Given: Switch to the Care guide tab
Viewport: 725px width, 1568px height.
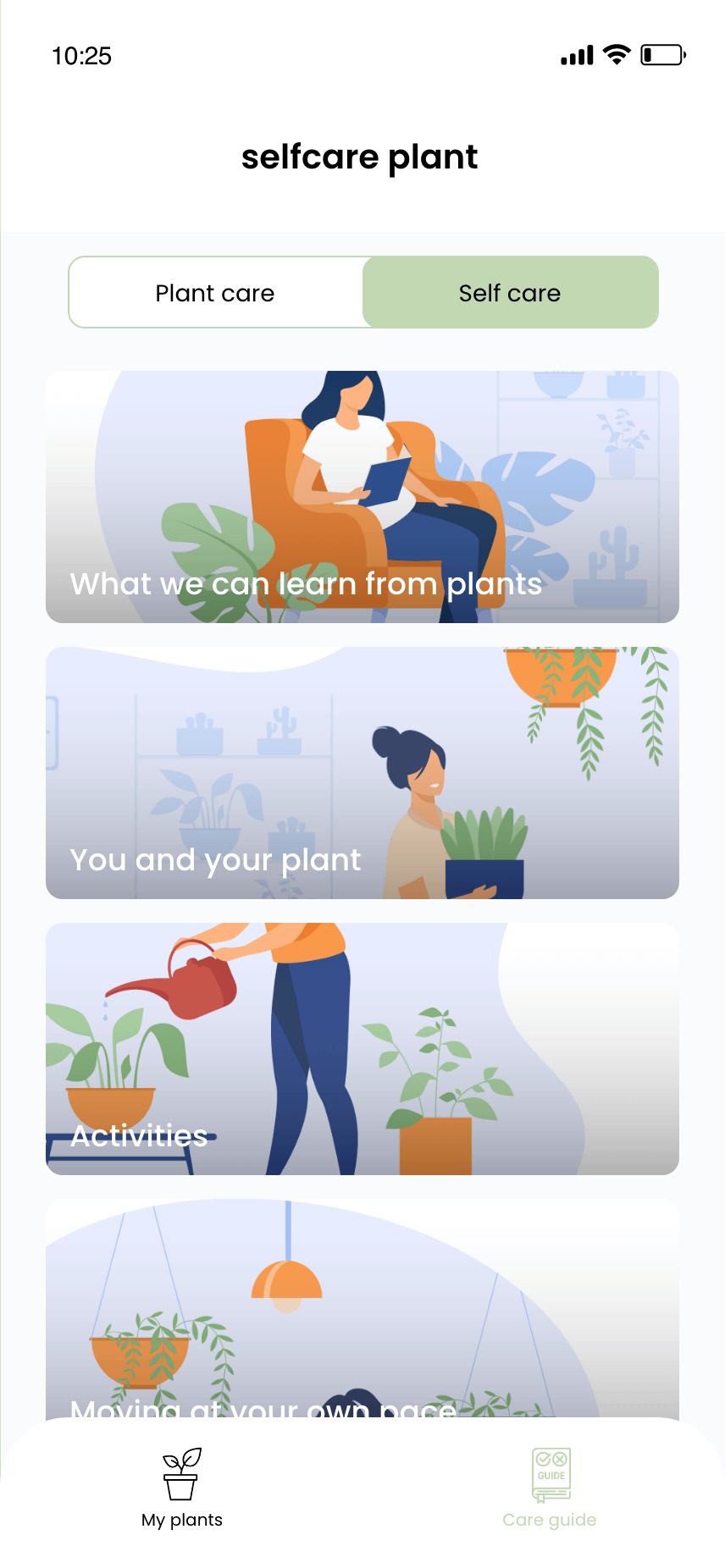Looking at the screenshot, I should click(x=550, y=1488).
